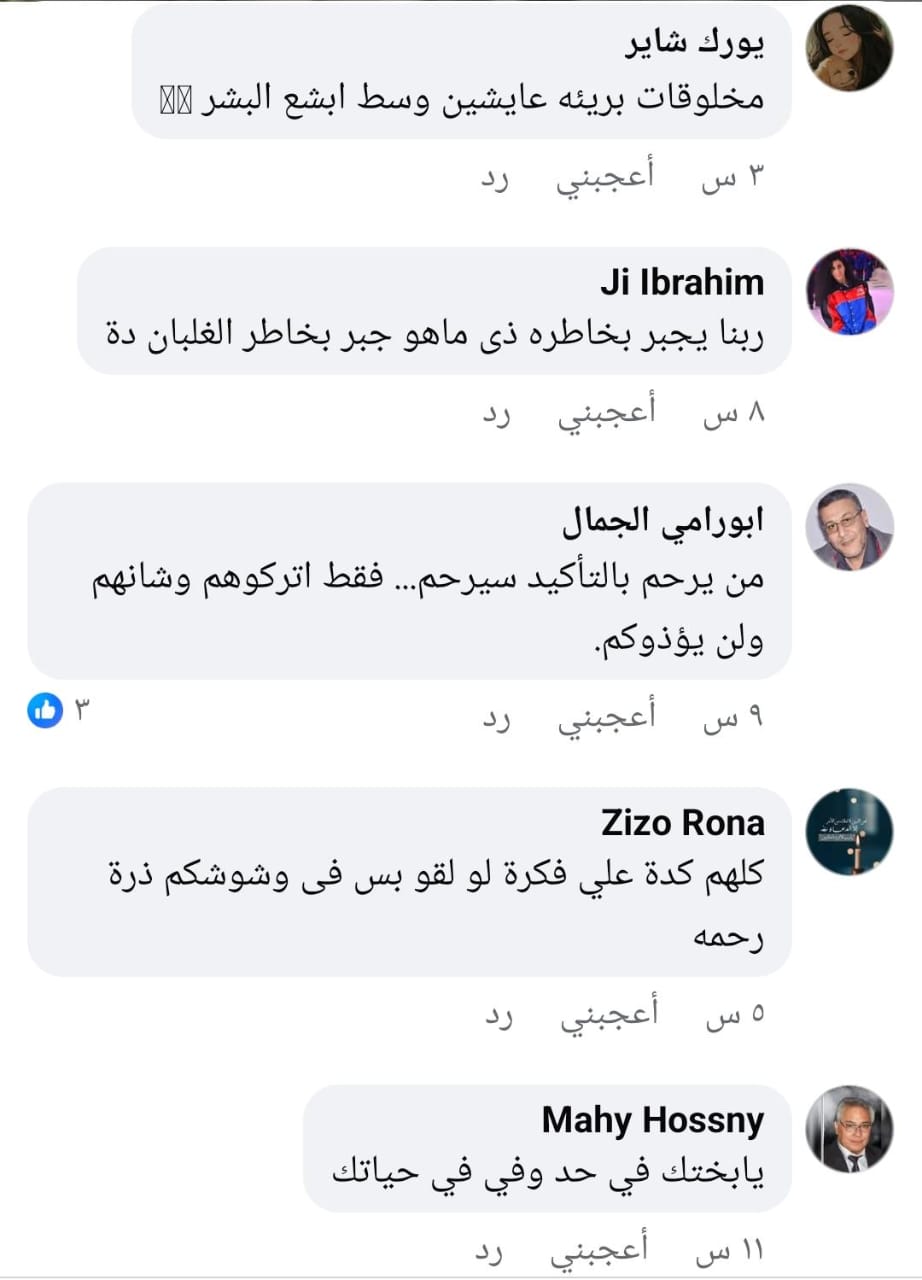
Task: Reply to ابورامي الجمال's comment
Action: pyautogui.click(x=499, y=718)
